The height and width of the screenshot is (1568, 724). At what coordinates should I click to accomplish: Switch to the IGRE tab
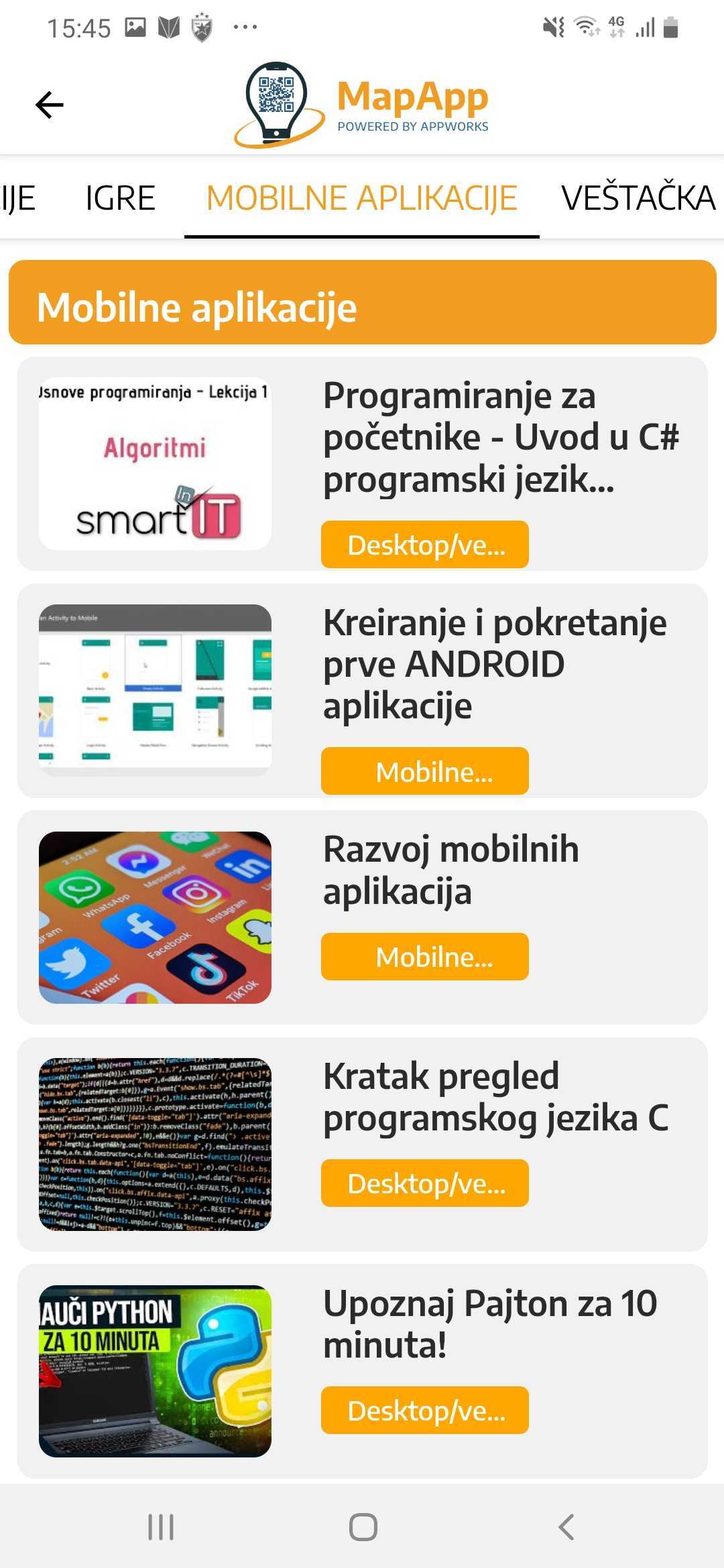point(120,198)
